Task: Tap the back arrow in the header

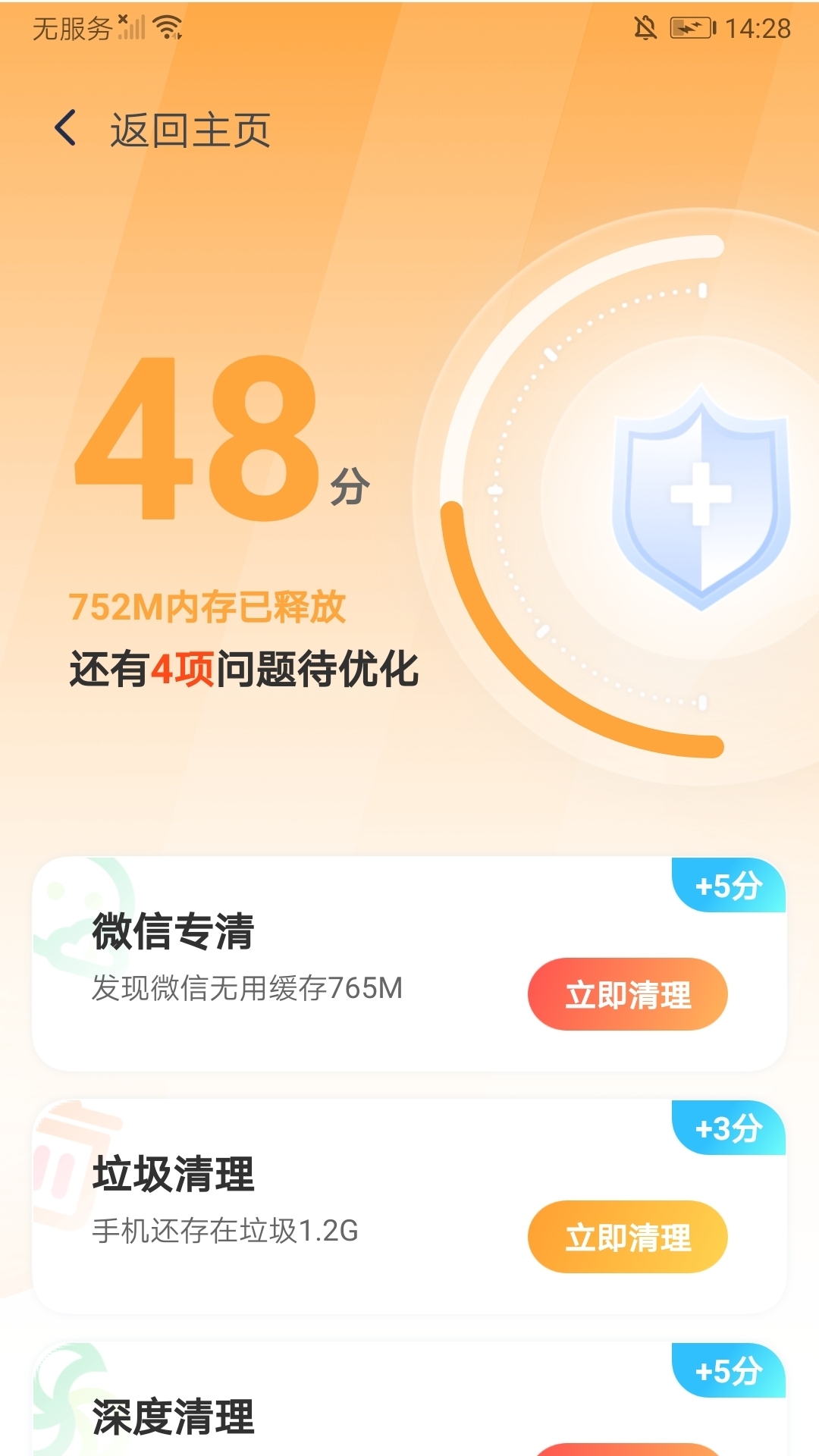Action: (x=64, y=127)
